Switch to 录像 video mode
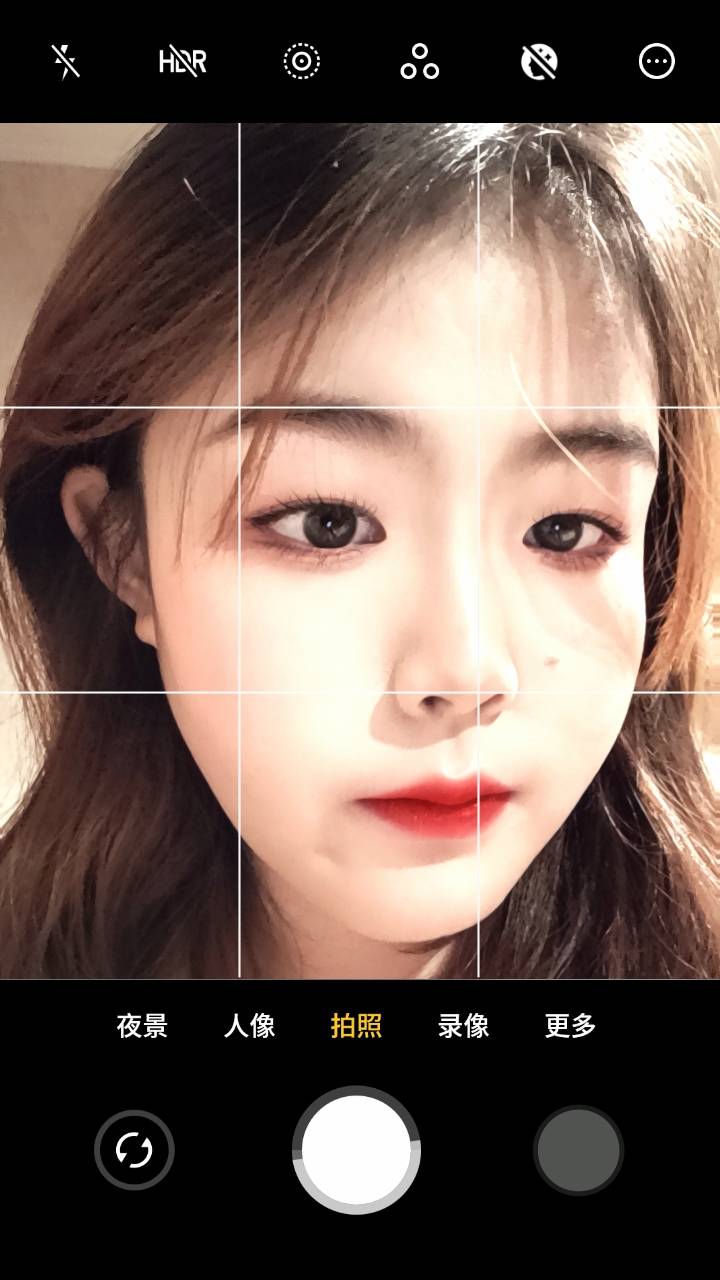Image resolution: width=720 pixels, height=1280 pixels. coord(463,1026)
